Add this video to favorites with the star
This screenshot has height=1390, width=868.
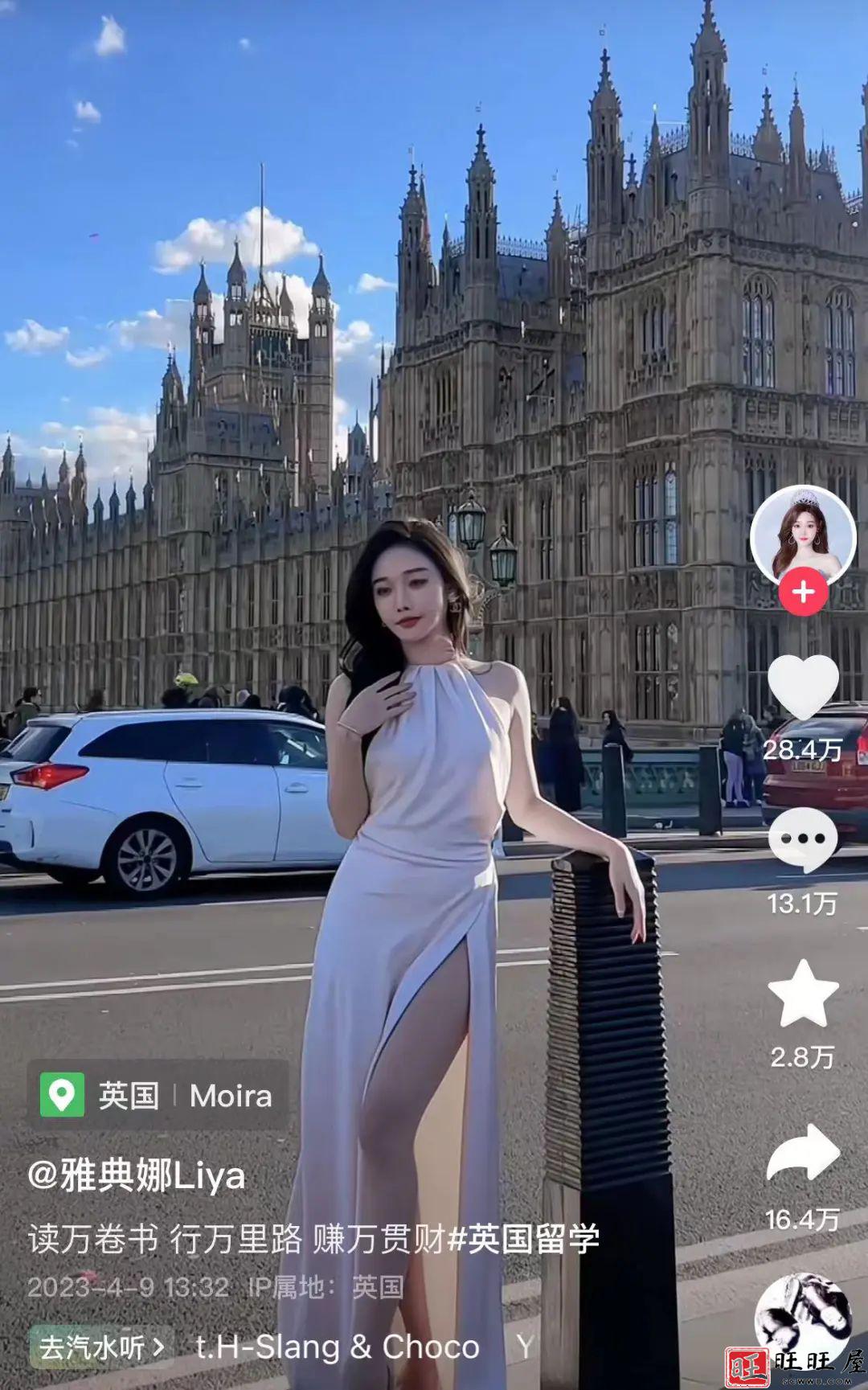click(803, 994)
